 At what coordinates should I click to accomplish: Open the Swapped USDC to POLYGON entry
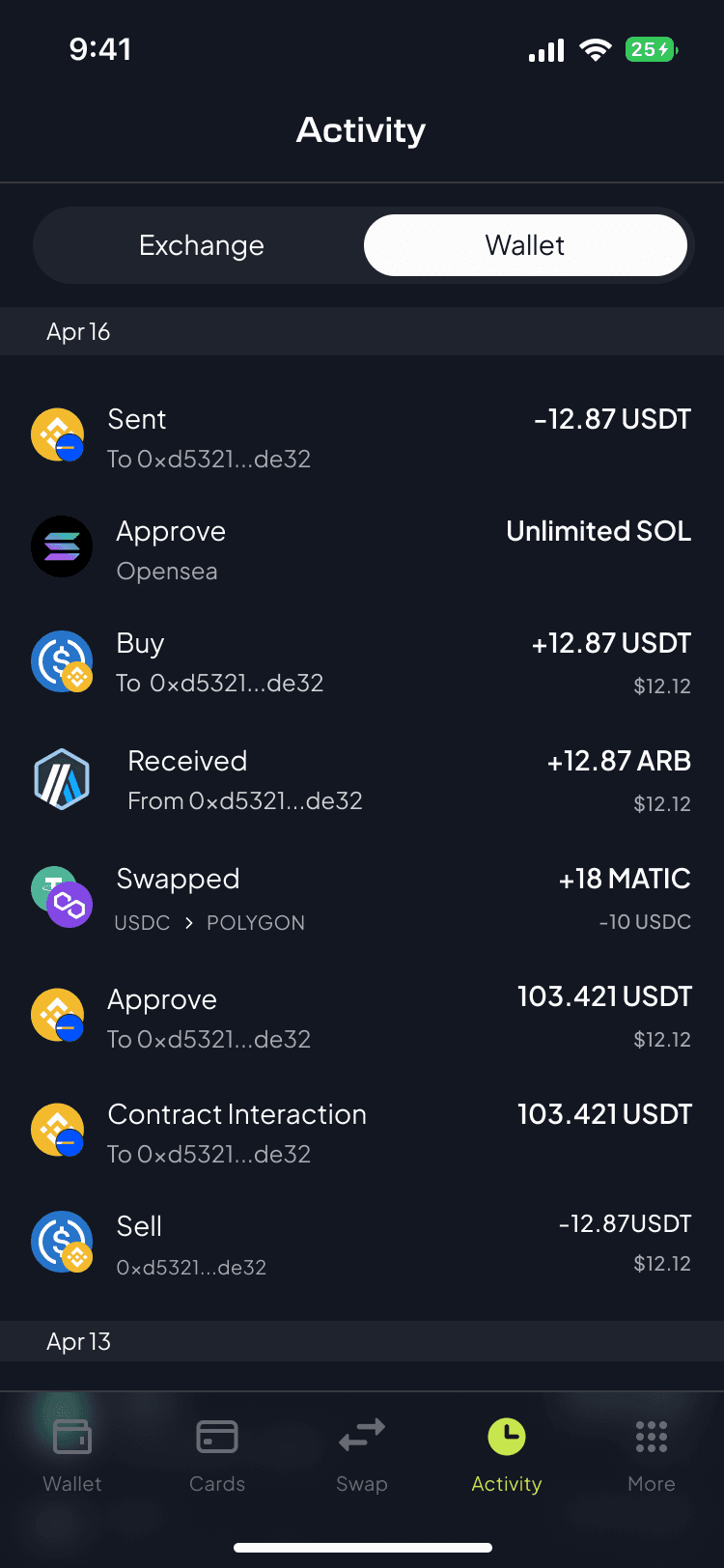pos(361,898)
